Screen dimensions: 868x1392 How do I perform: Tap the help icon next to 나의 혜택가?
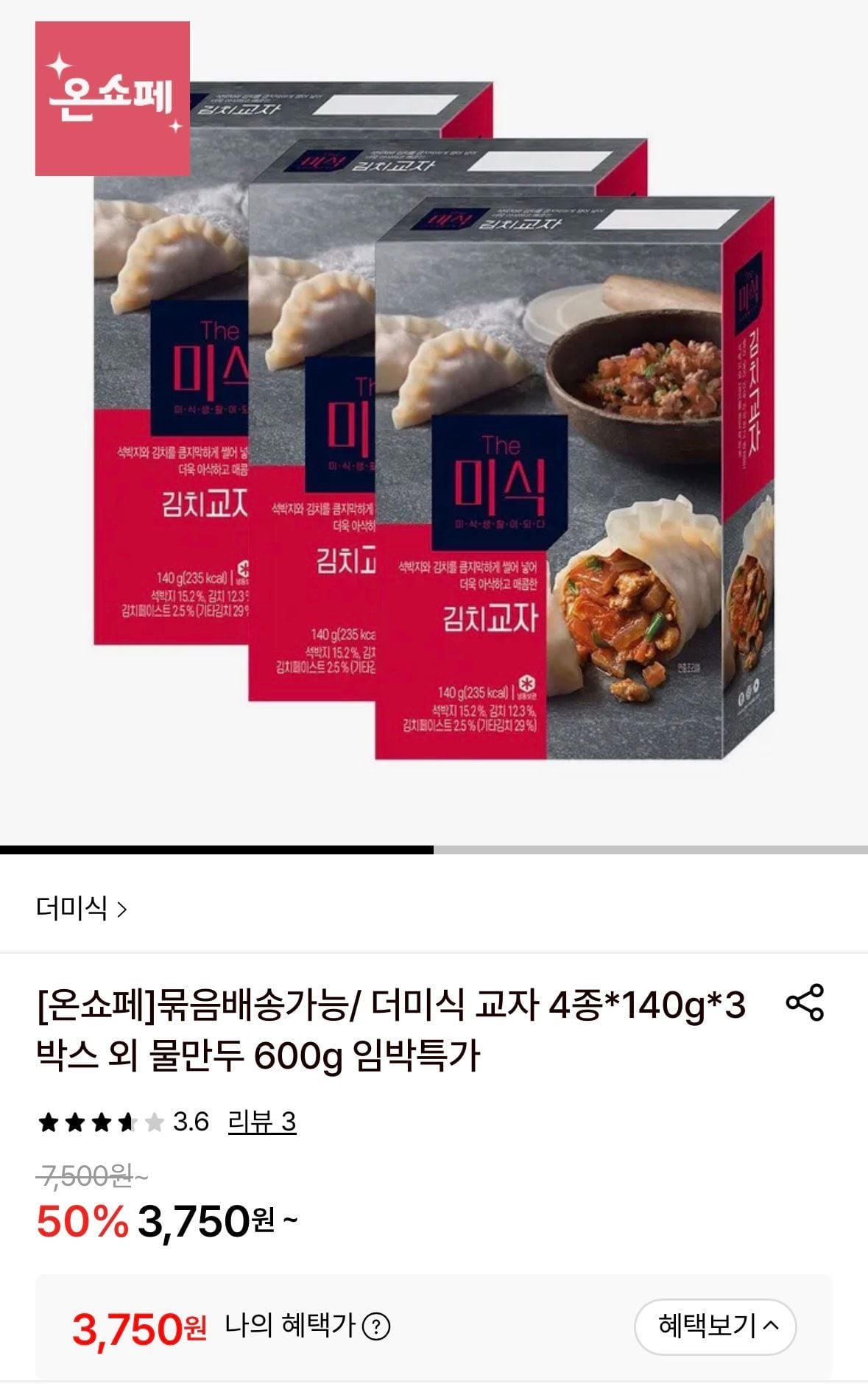point(377,1327)
